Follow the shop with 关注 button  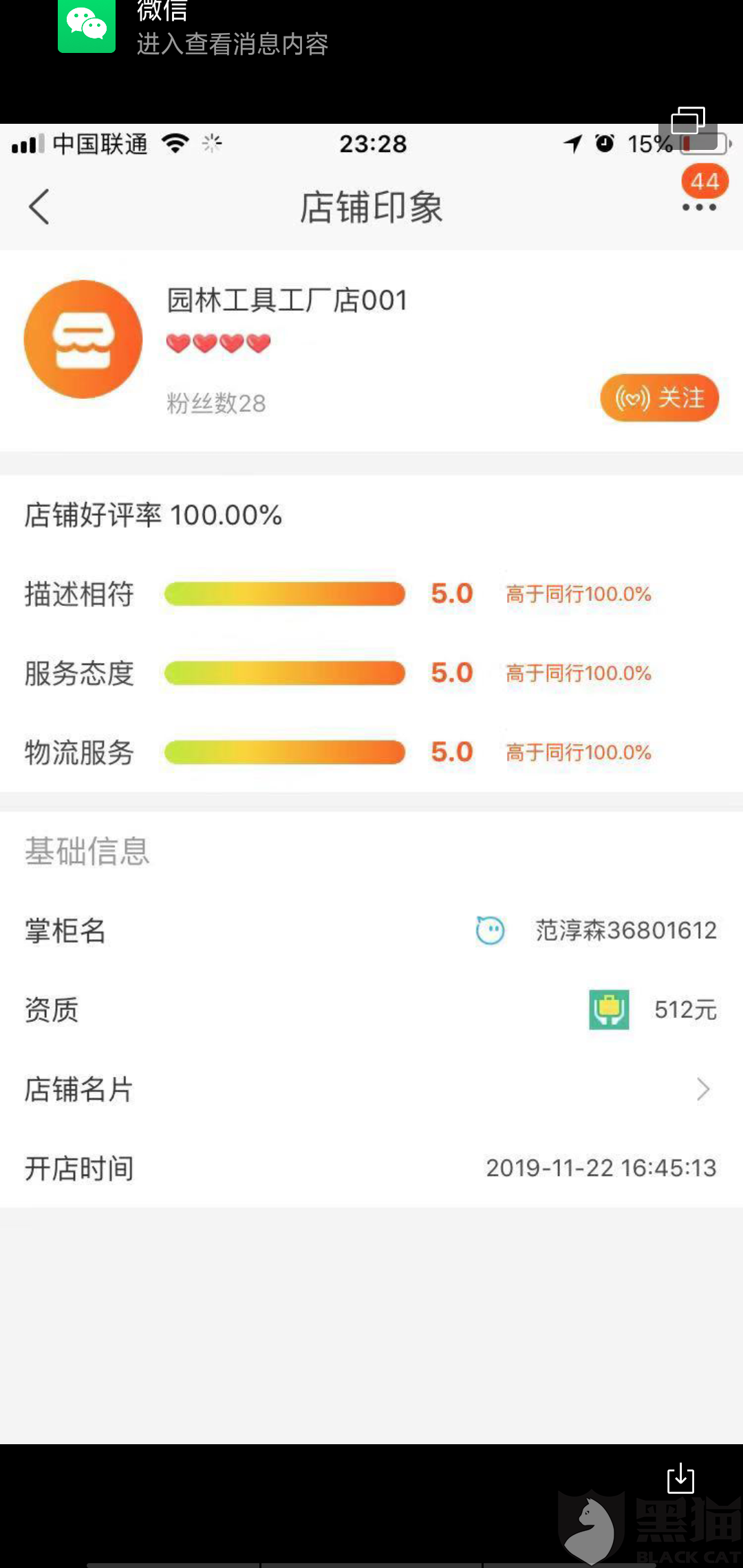point(659,398)
